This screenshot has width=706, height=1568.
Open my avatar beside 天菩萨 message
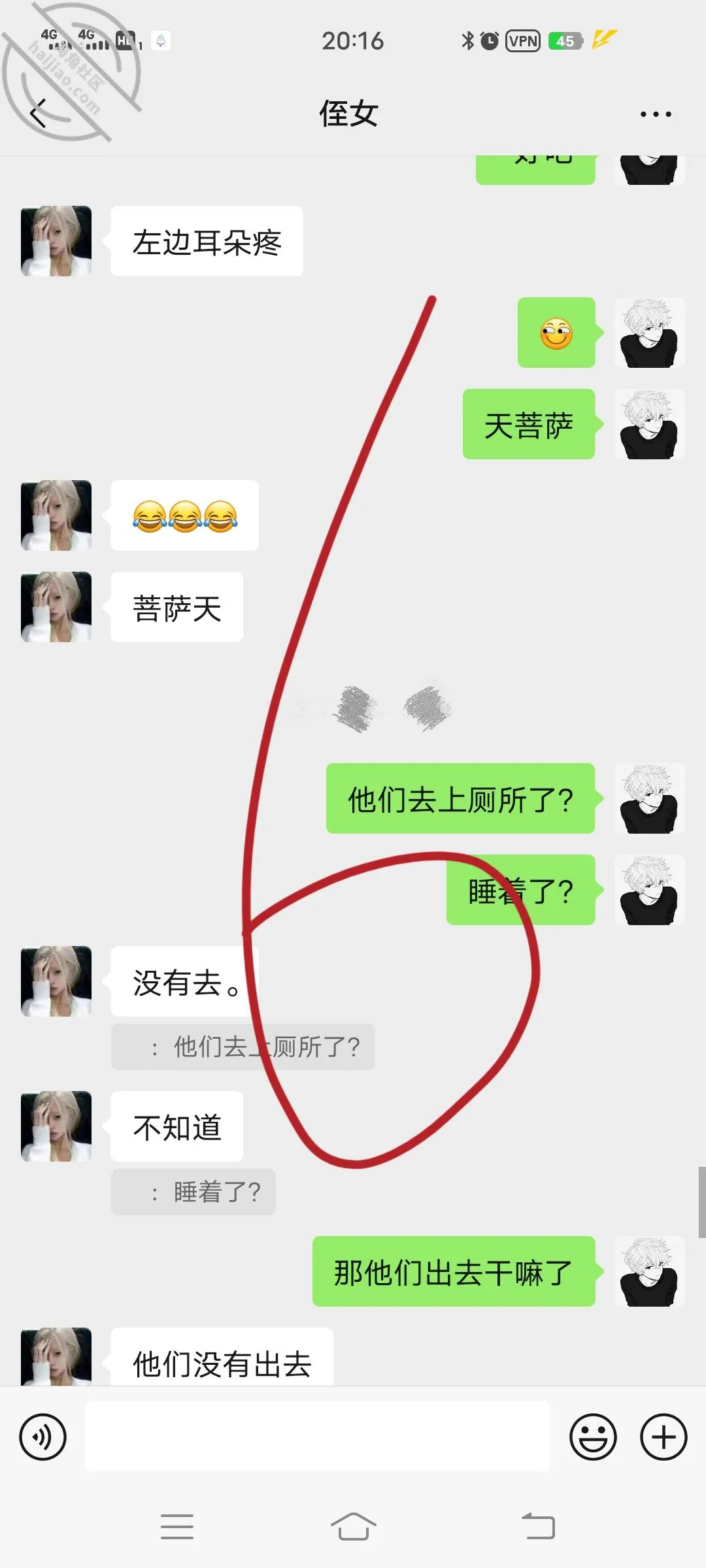[650, 424]
